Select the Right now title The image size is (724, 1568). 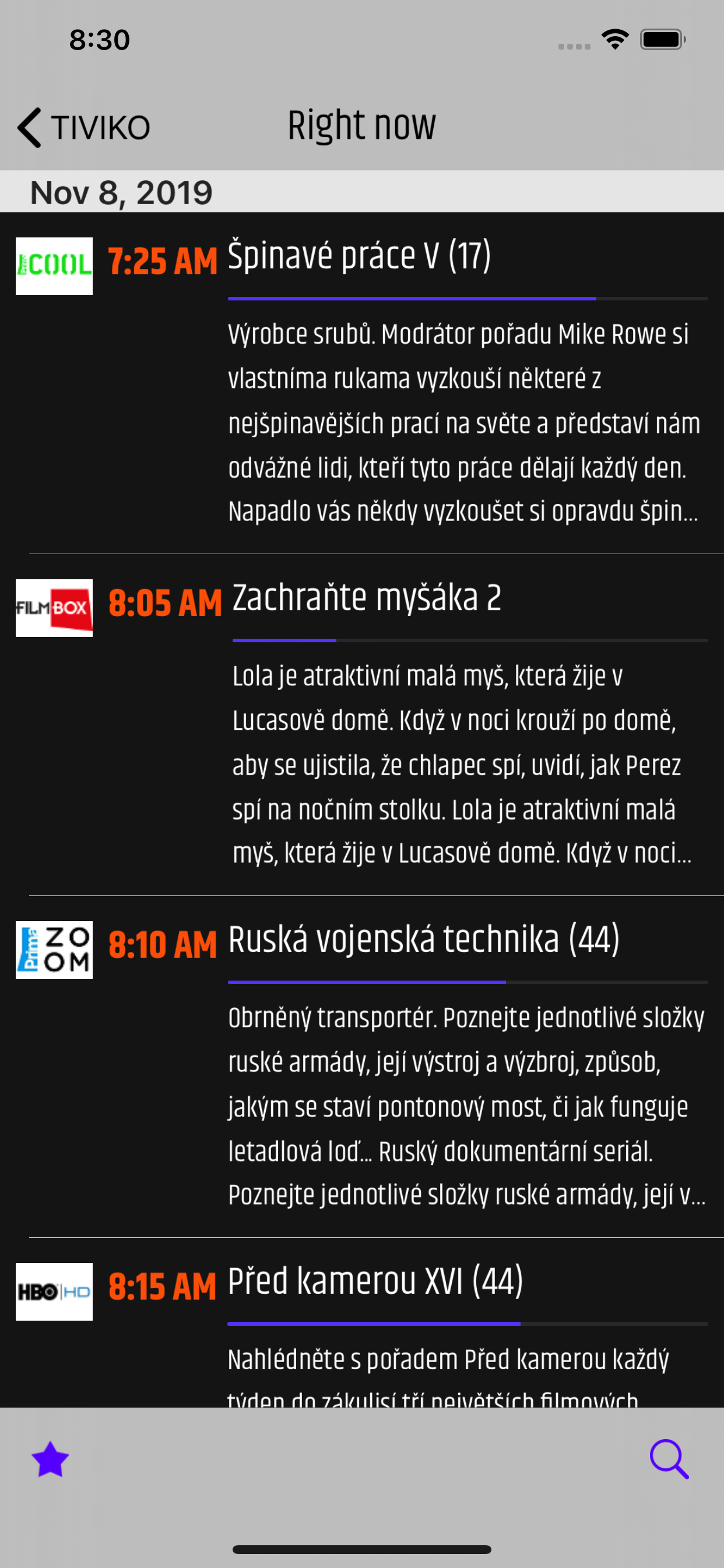pos(361,124)
